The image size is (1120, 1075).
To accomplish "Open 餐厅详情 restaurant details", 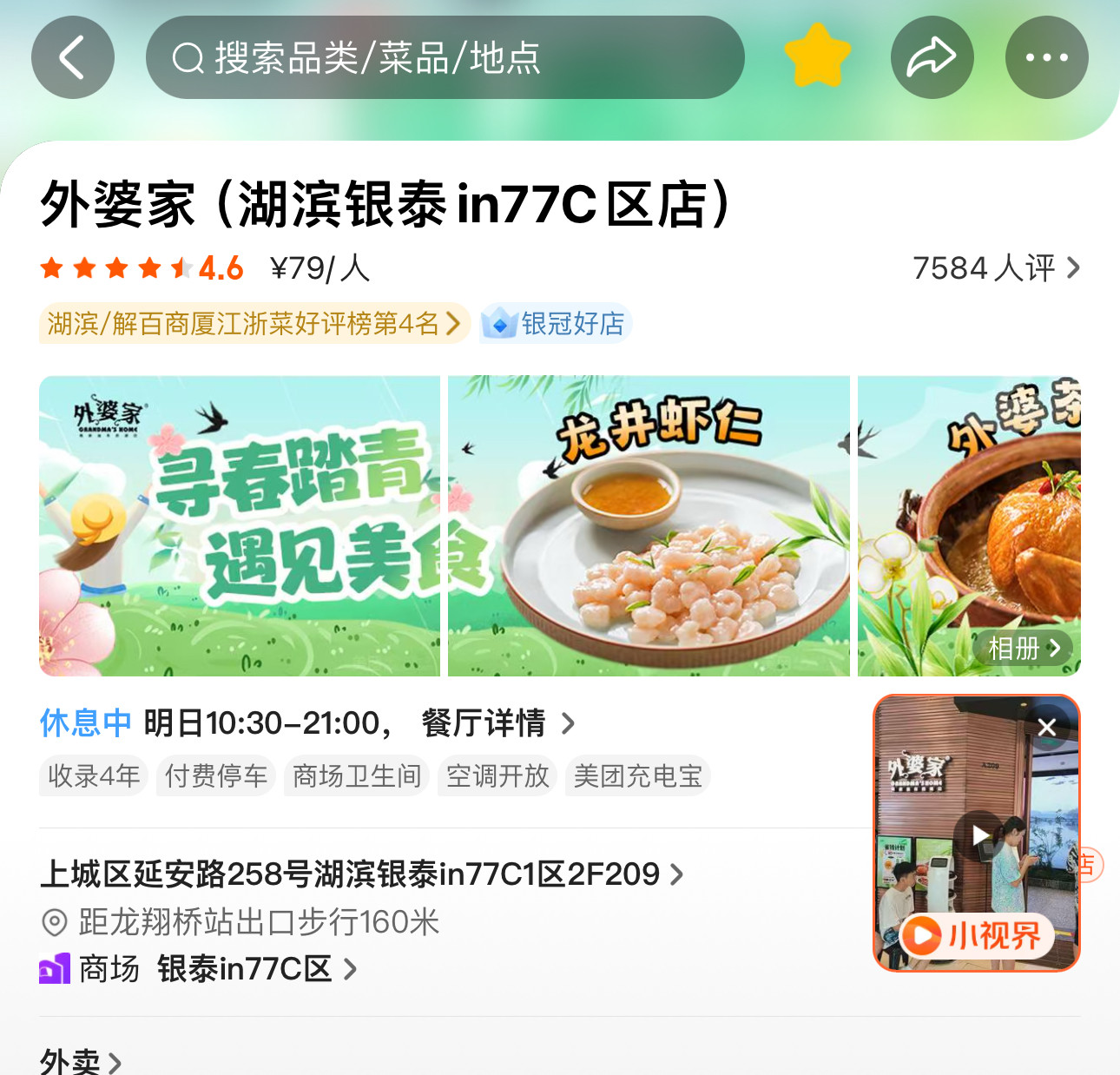I will (497, 722).
